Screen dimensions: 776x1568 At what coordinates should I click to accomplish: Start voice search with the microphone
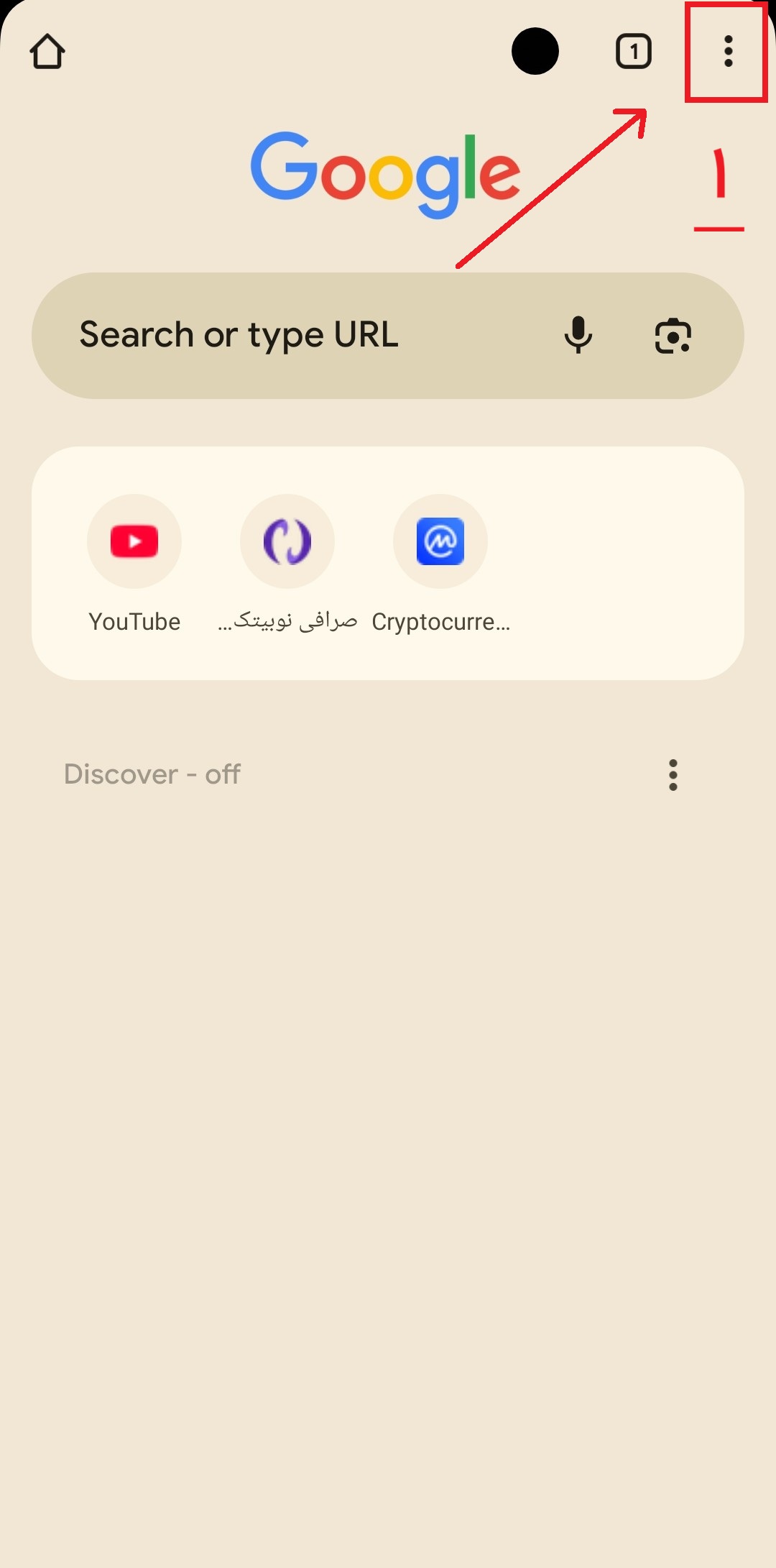(x=578, y=335)
